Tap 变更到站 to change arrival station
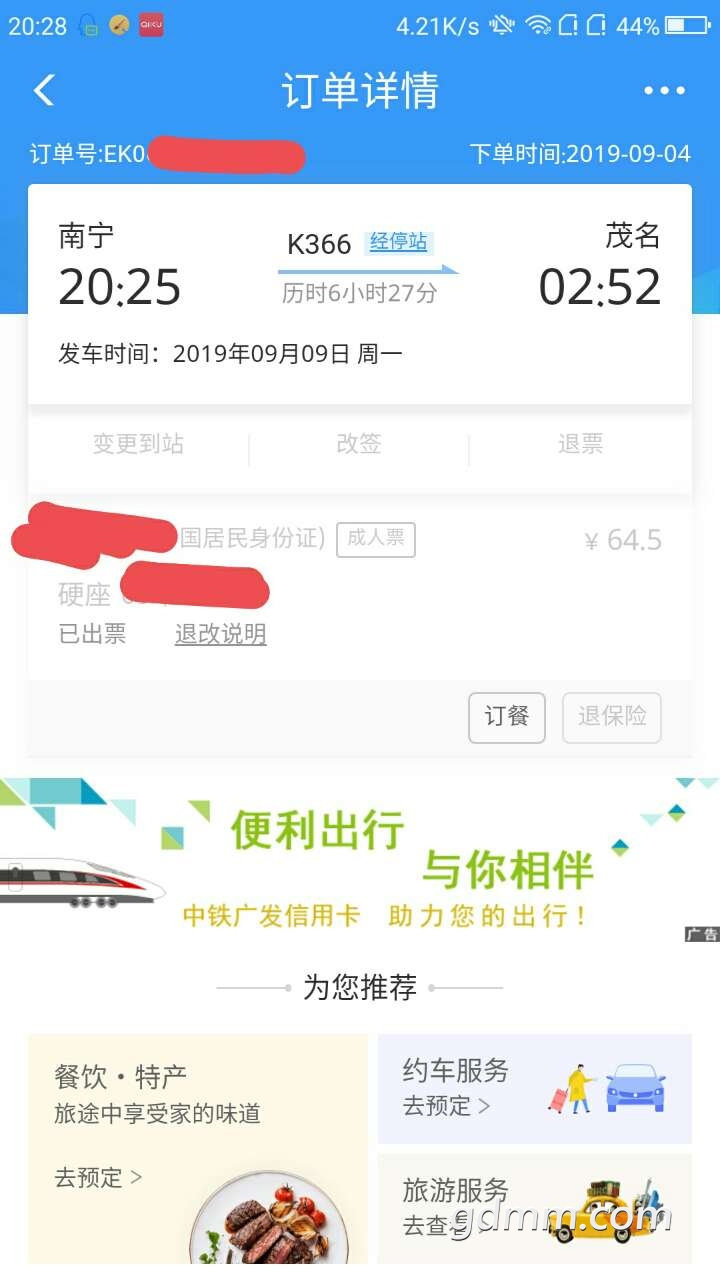The image size is (720, 1280). click(138, 444)
